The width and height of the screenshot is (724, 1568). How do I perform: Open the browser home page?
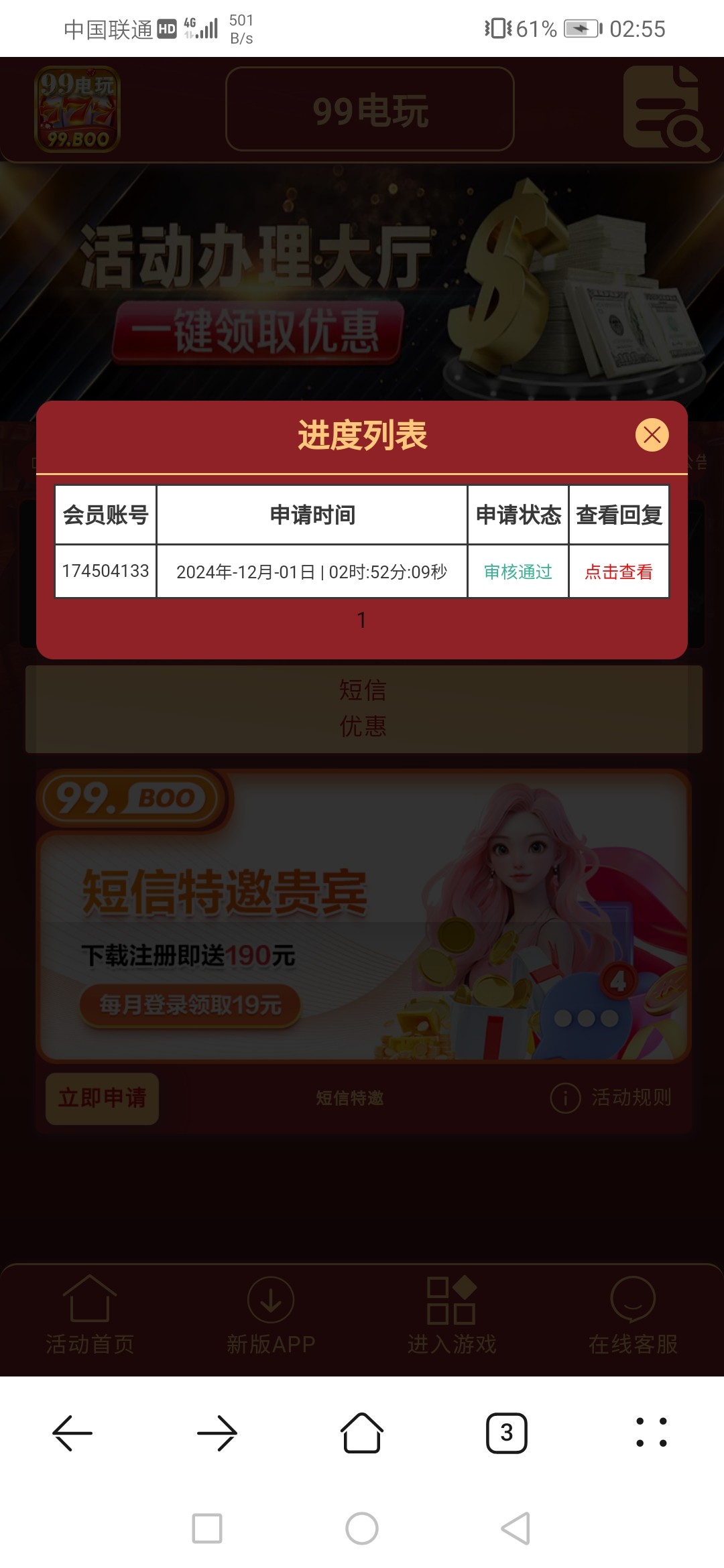[x=362, y=1433]
